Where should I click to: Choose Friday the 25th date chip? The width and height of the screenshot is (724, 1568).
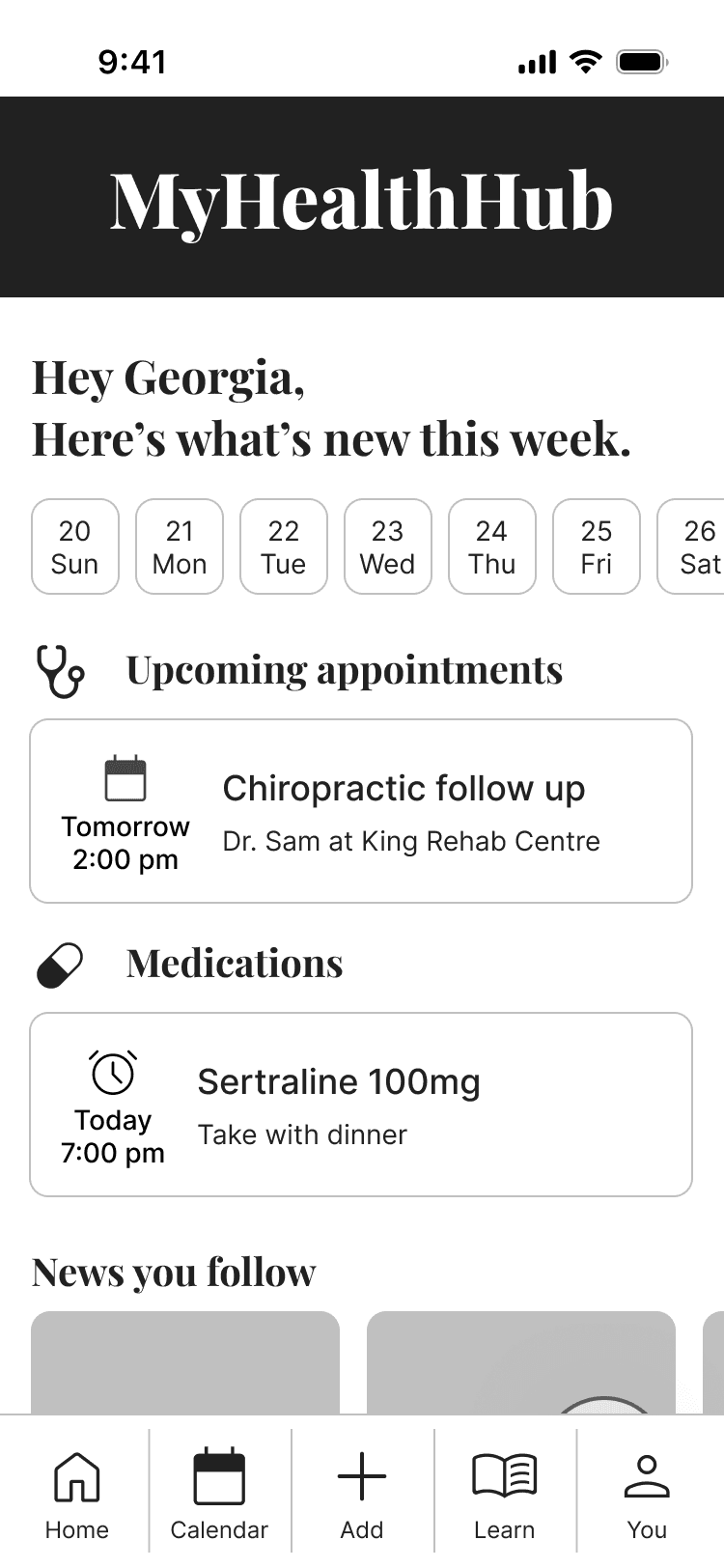point(597,546)
